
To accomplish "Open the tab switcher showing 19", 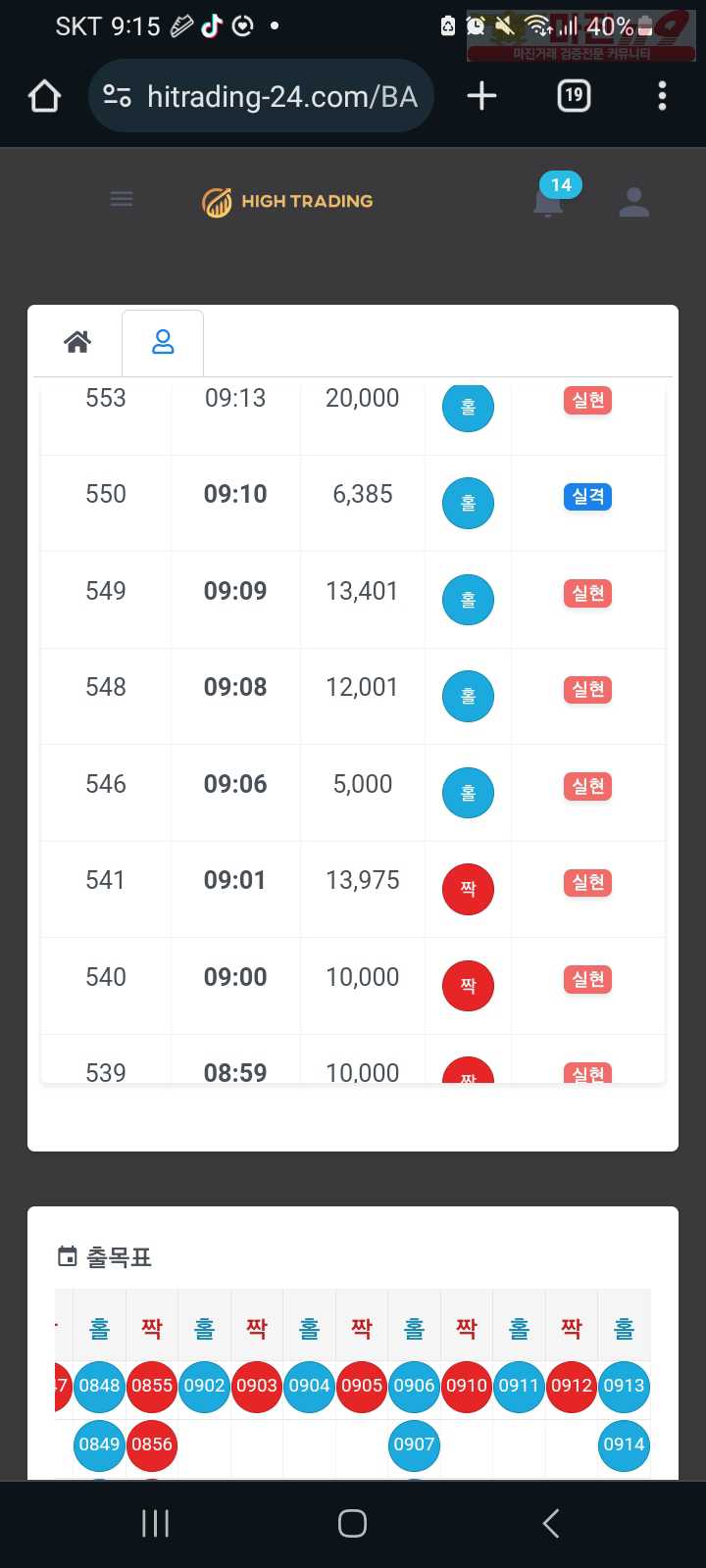I will click(574, 96).
